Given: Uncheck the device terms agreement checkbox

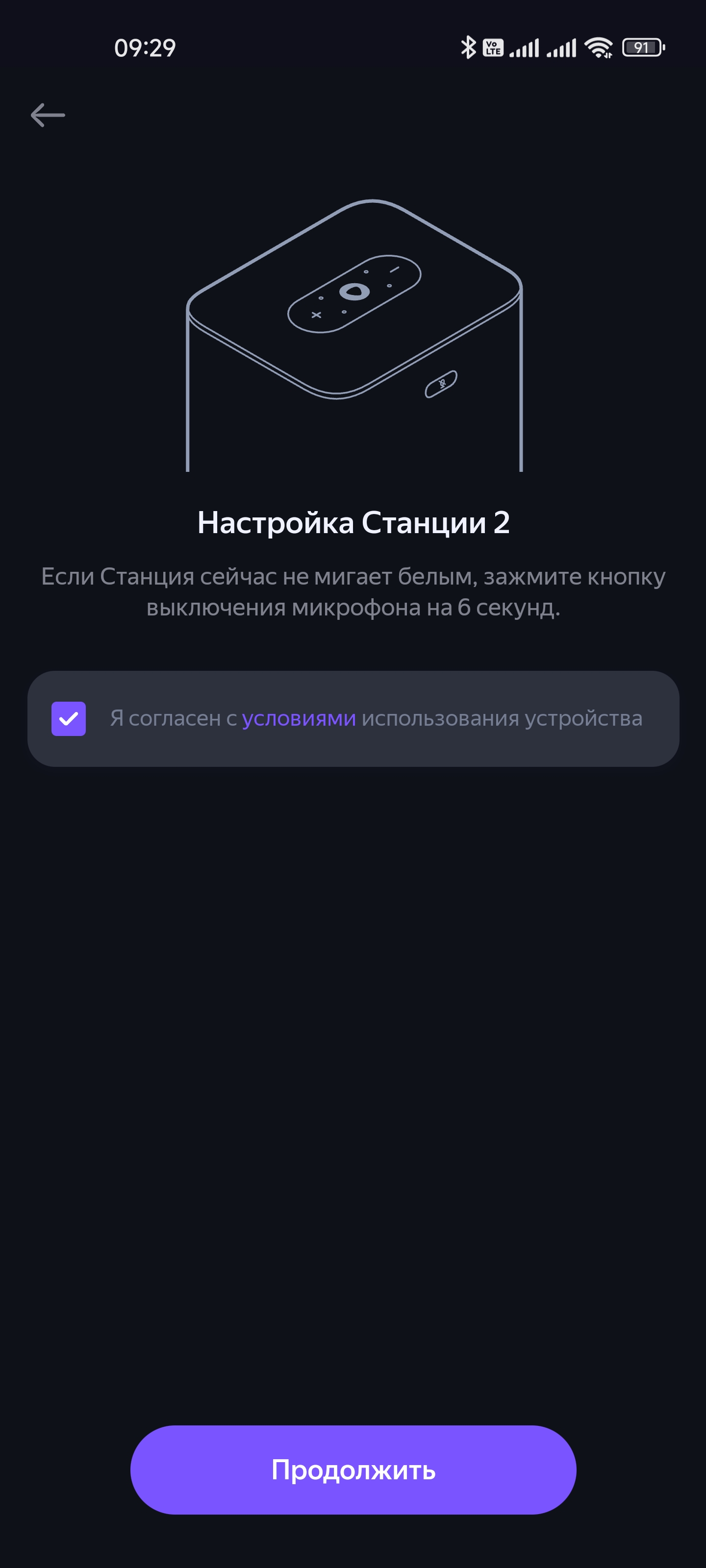Looking at the screenshot, I should tap(69, 719).
